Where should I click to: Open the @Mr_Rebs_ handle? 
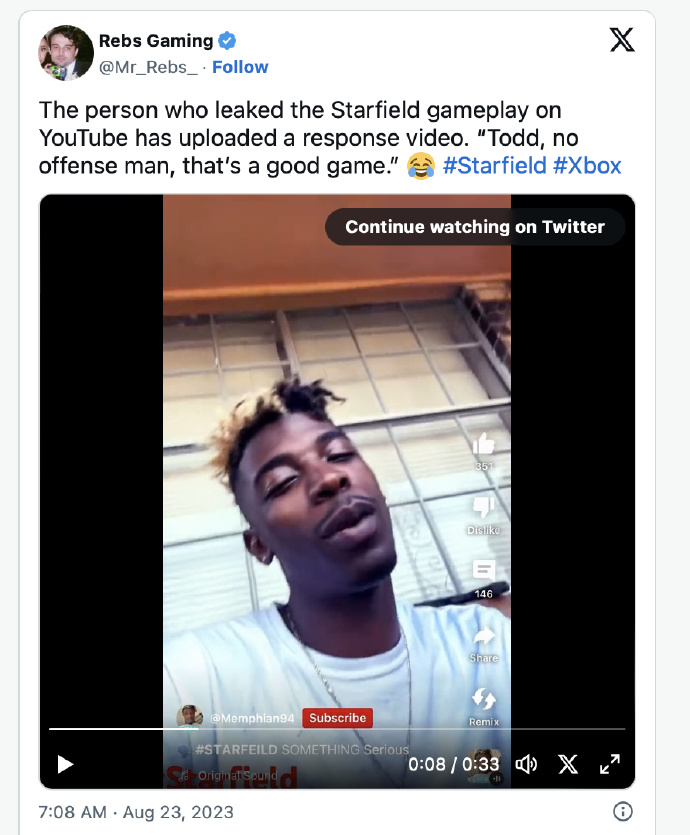(148, 67)
